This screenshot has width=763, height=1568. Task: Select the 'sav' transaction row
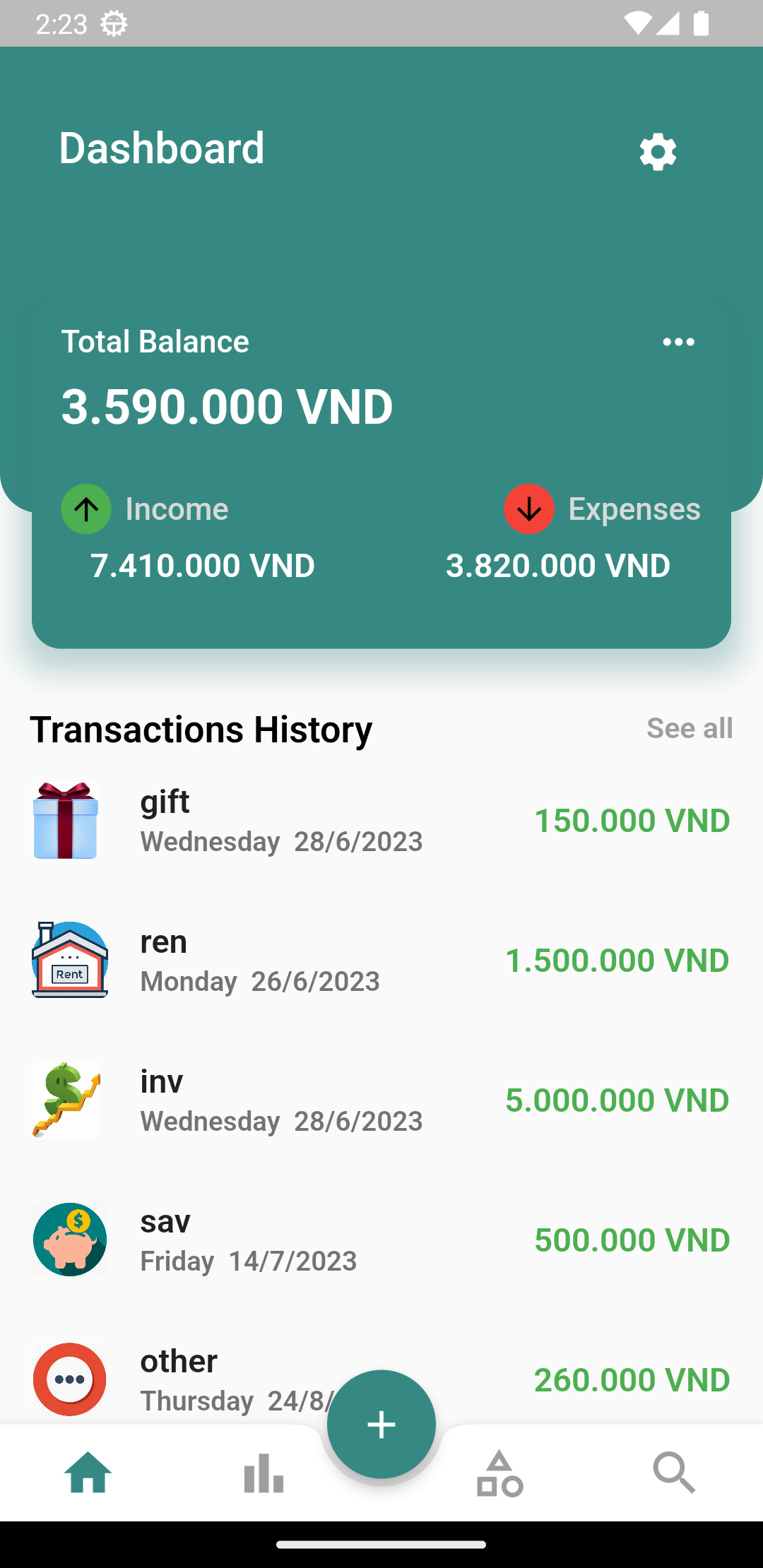tap(381, 1240)
